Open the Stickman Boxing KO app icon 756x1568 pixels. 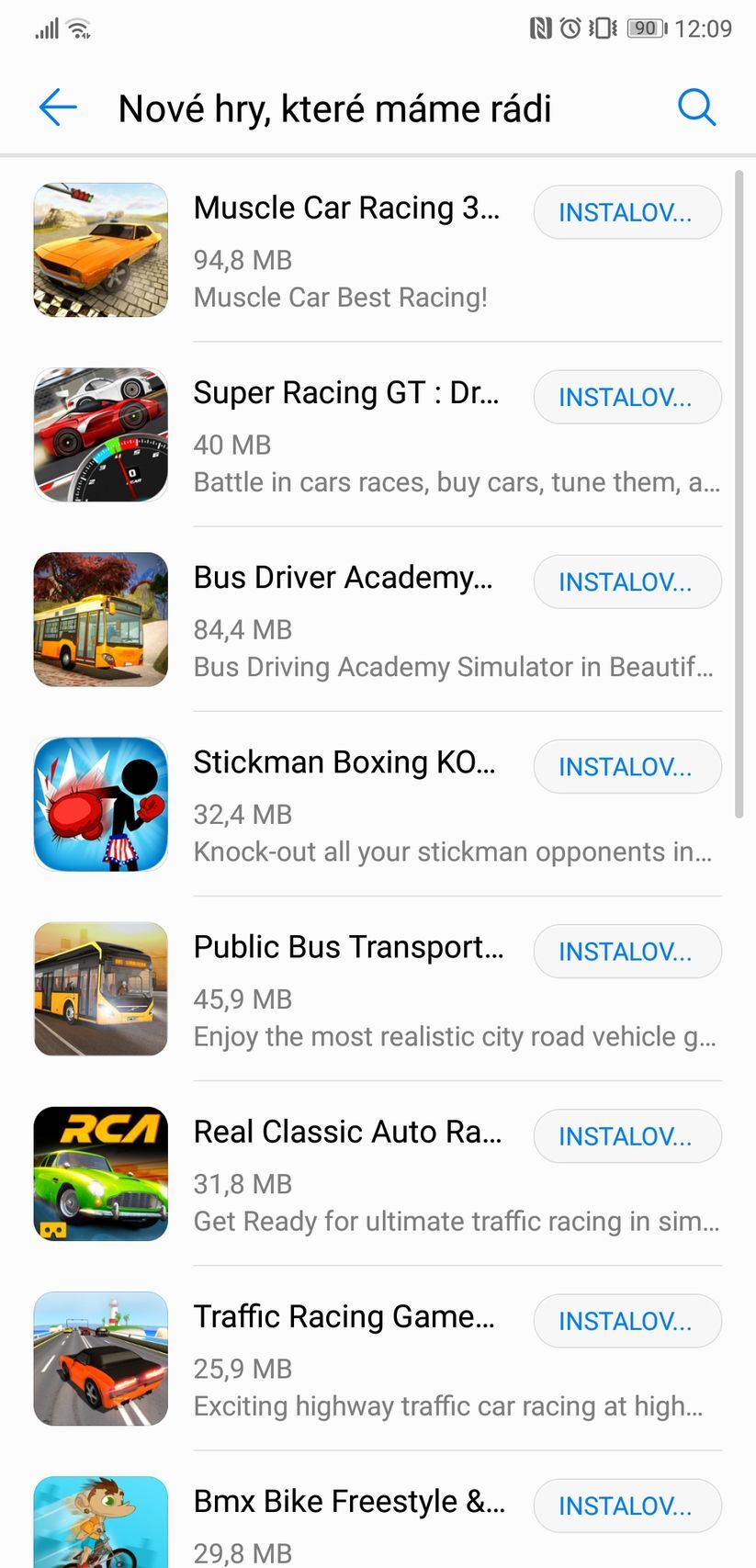coord(100,804)
